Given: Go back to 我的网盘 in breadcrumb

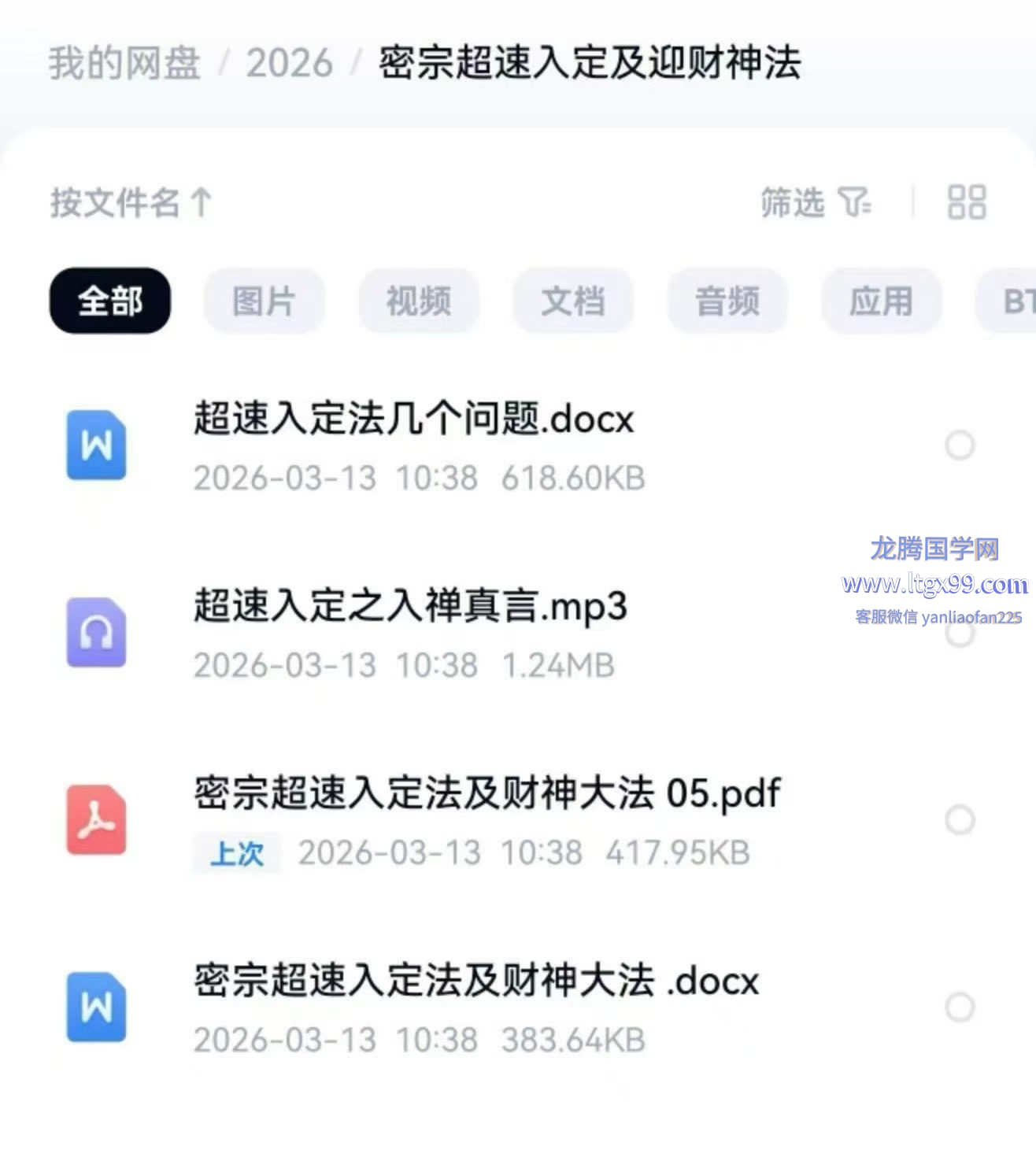Looking at the screenshot, I should coord(124,63).
